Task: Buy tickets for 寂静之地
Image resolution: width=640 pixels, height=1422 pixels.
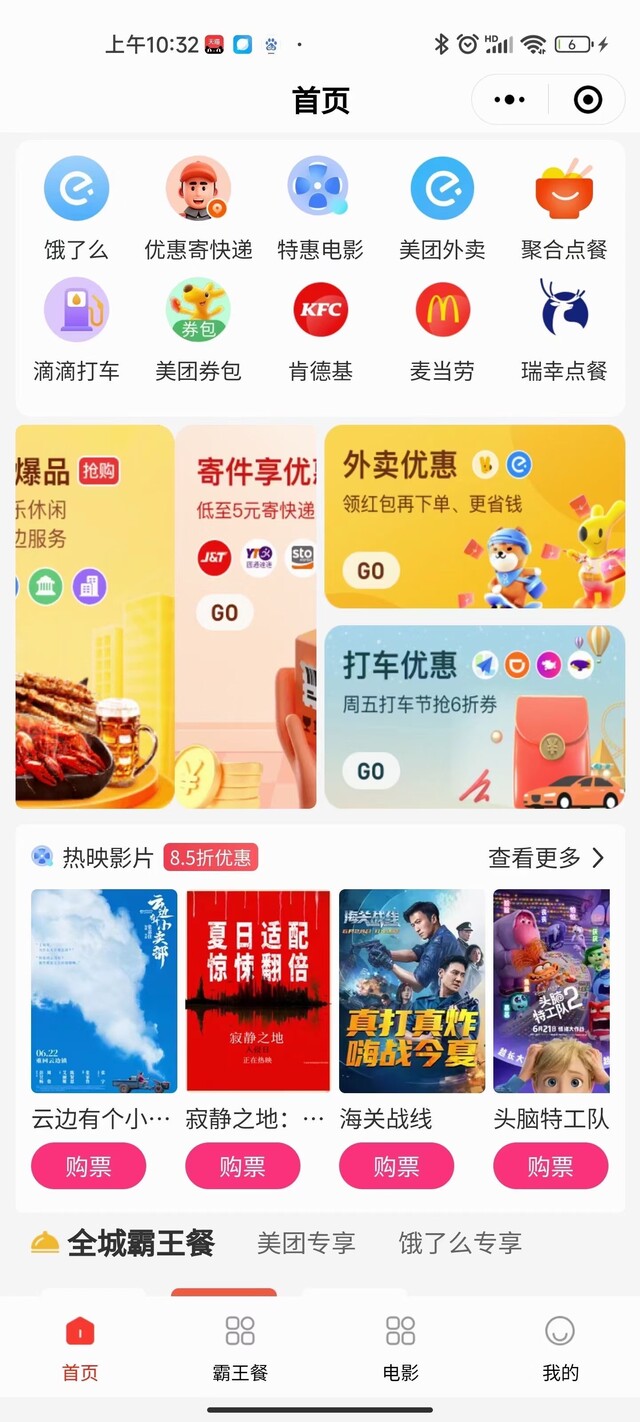Action: pos(243,1166)
